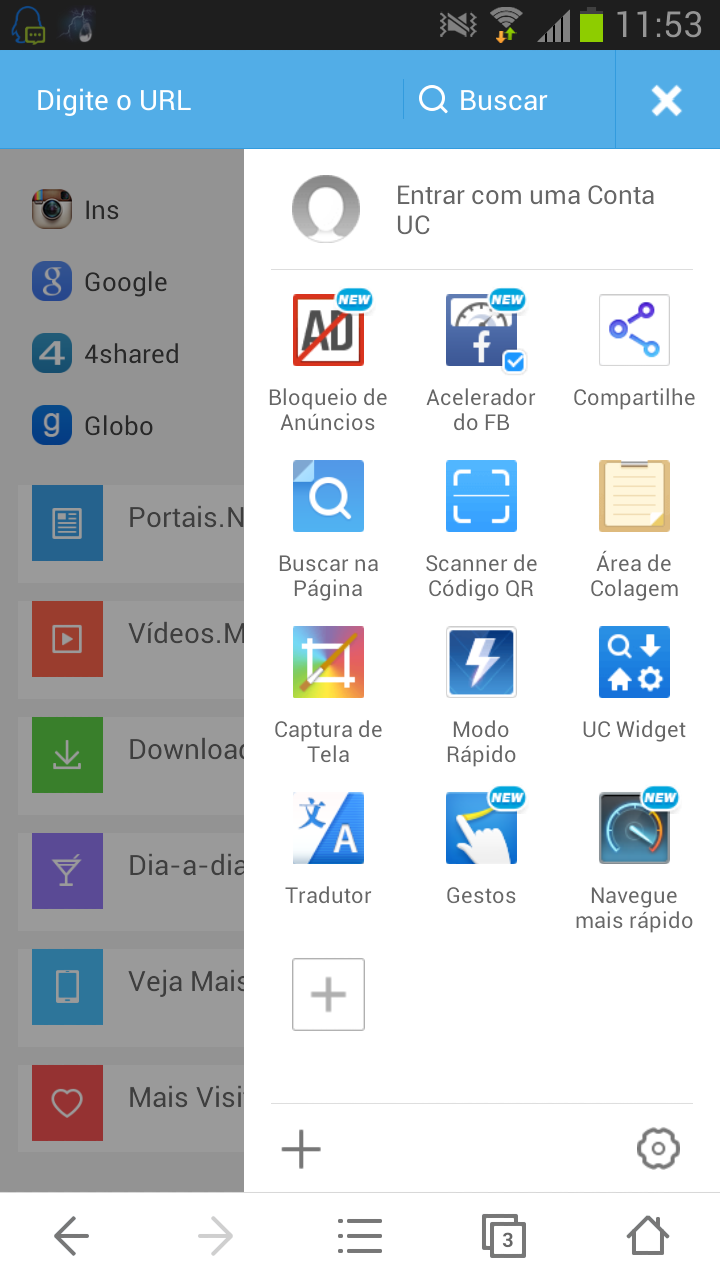Open Acelerador do FB
This screenshot has height=1280, width=720.
pos(481,362)
